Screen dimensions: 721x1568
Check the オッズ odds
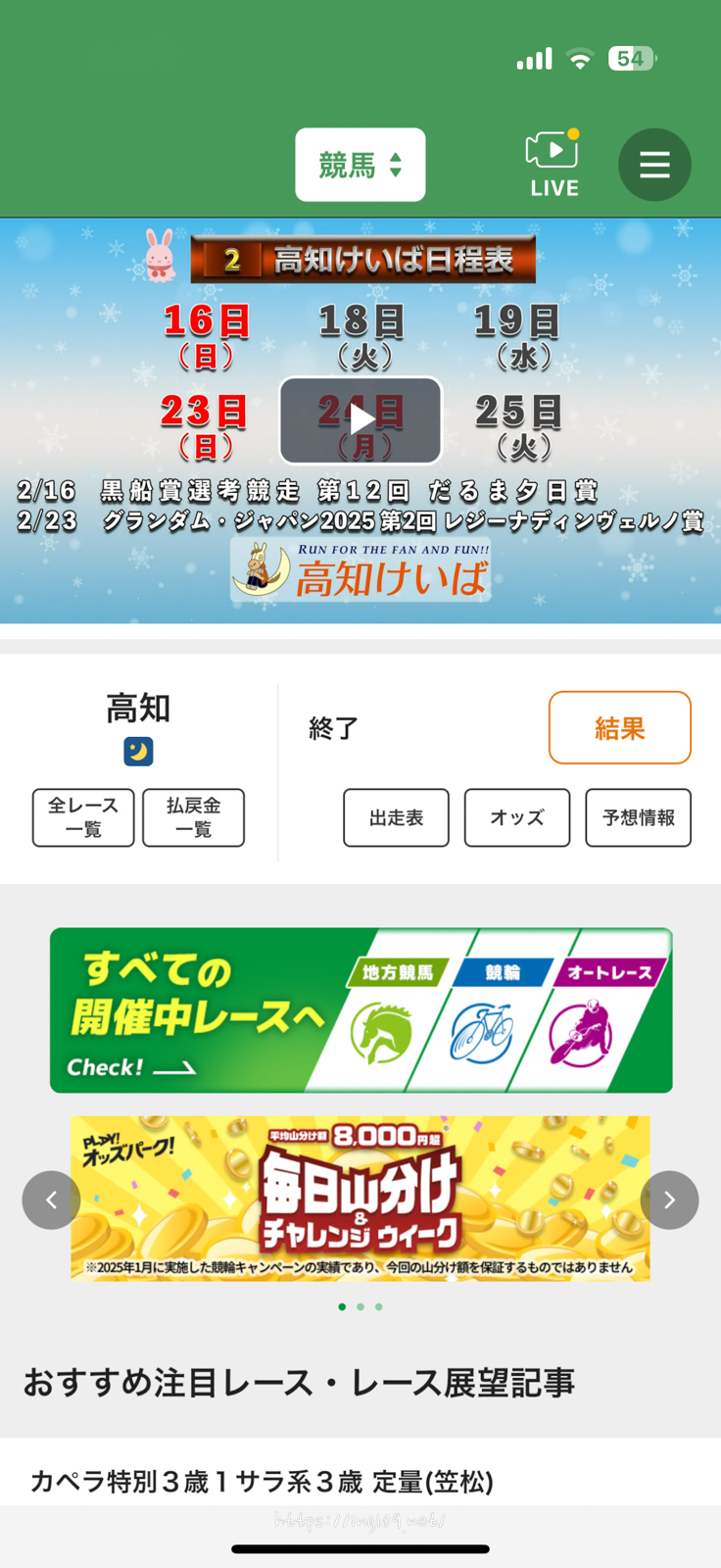516,817
